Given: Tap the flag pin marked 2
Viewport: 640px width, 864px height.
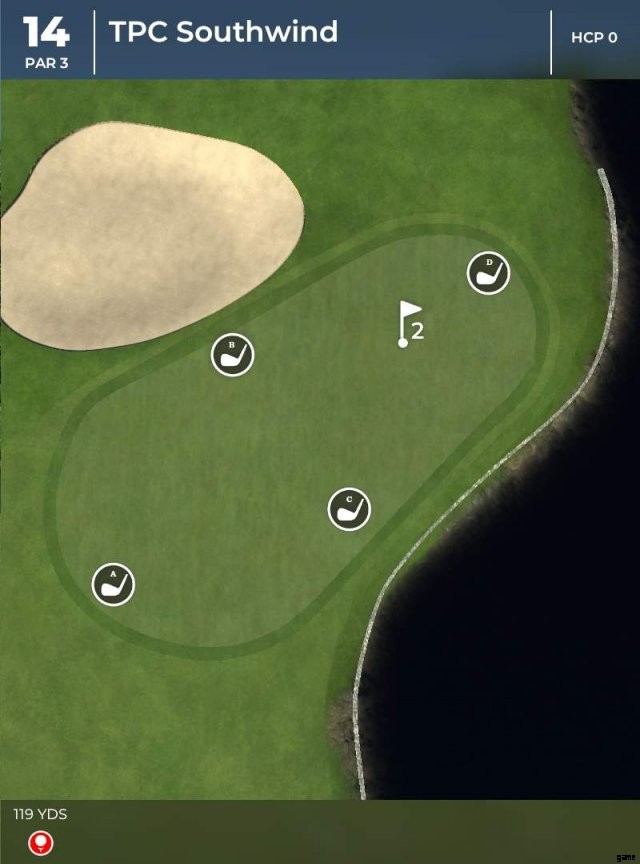Looking at the screenshot, I should tap(409, 323).
